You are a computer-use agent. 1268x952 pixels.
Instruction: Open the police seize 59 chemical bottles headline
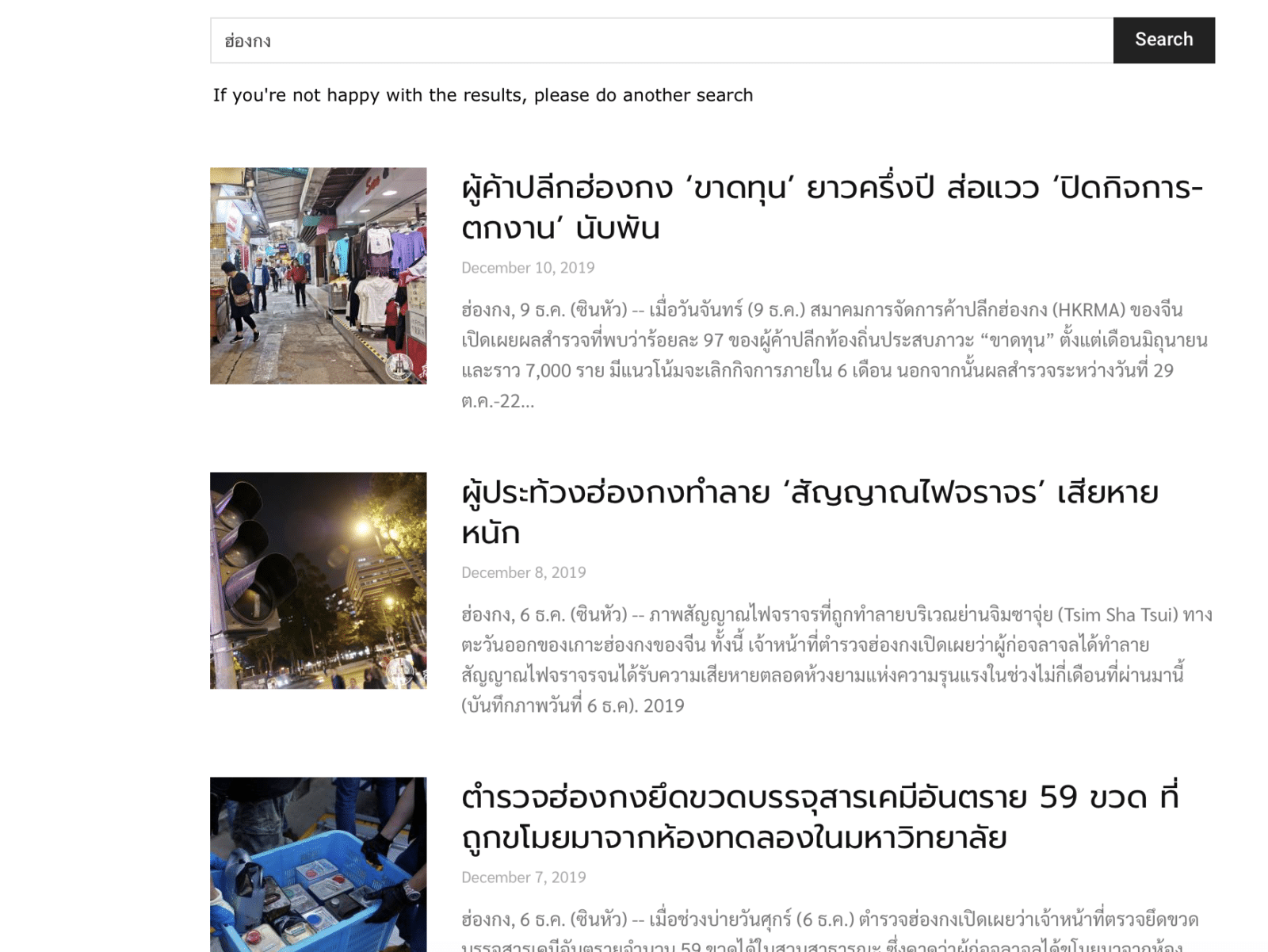[819, 816]
